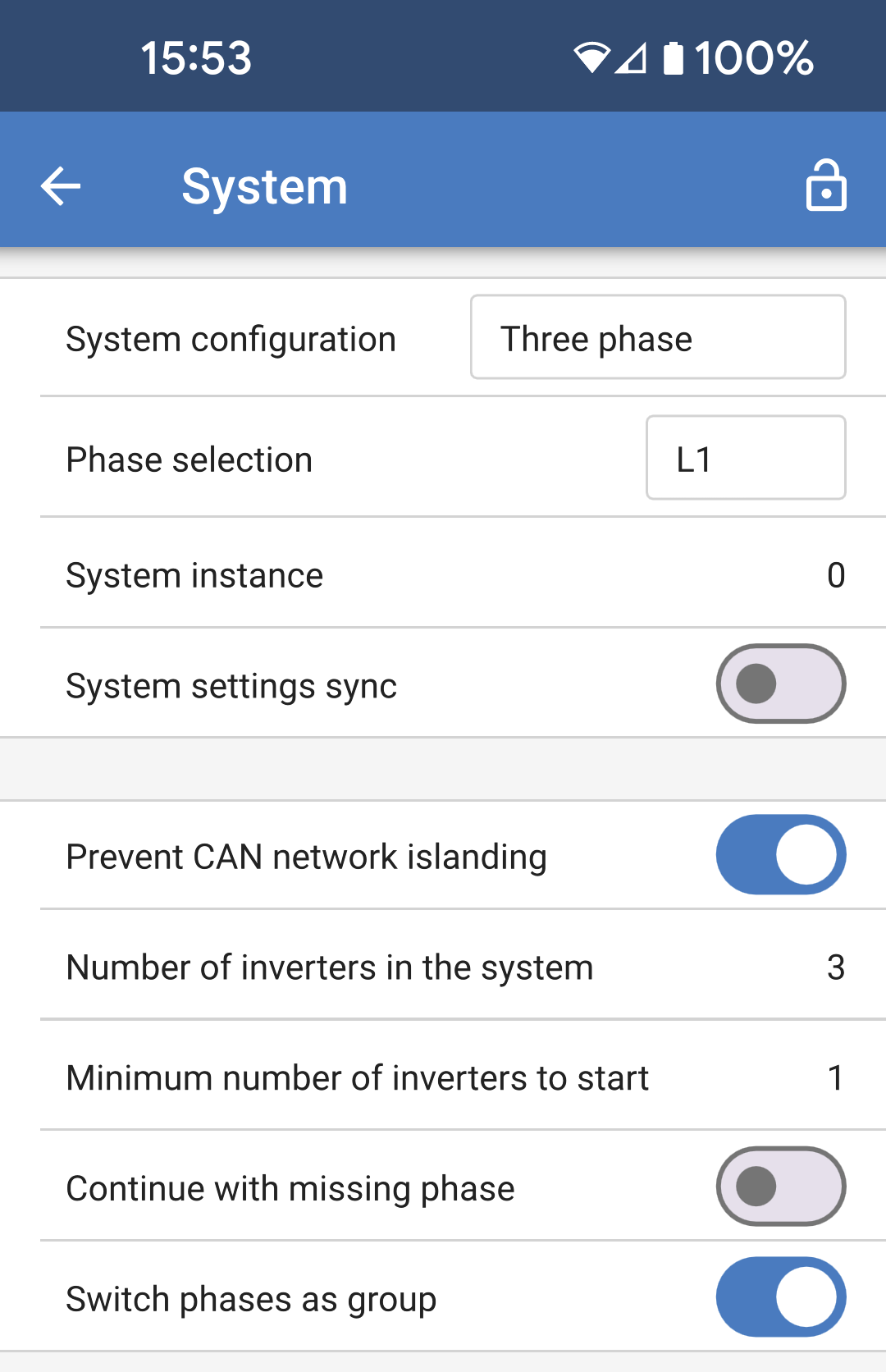This screenshot has height=1372, width=886.
Task: Disable Prevent CAN network islanding
Action: click(780, 854)
